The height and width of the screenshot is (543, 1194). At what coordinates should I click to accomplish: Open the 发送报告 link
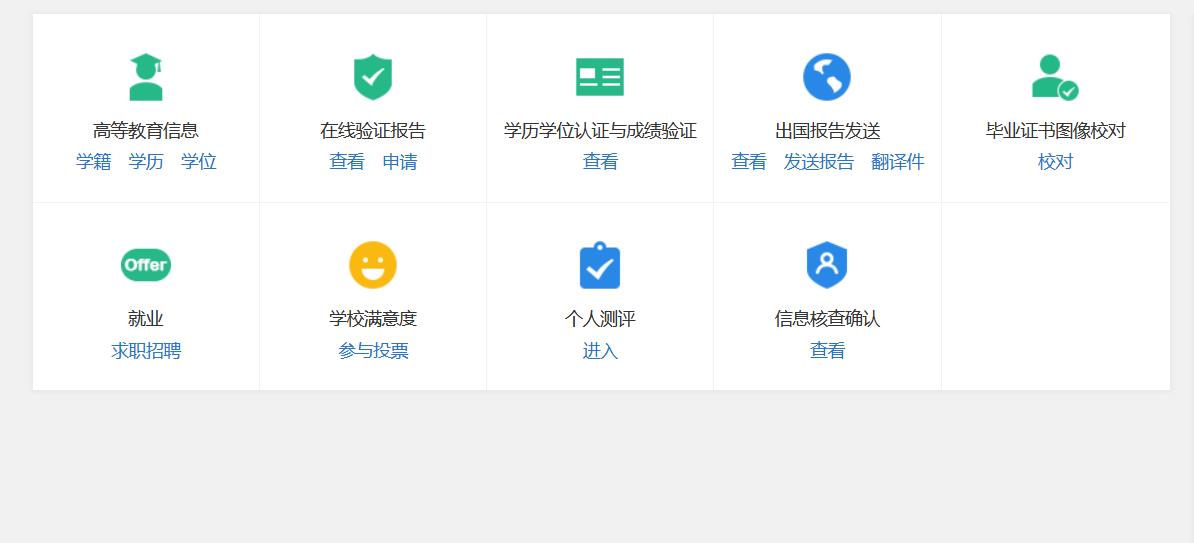pyautogui.click(x=819, y=162)
